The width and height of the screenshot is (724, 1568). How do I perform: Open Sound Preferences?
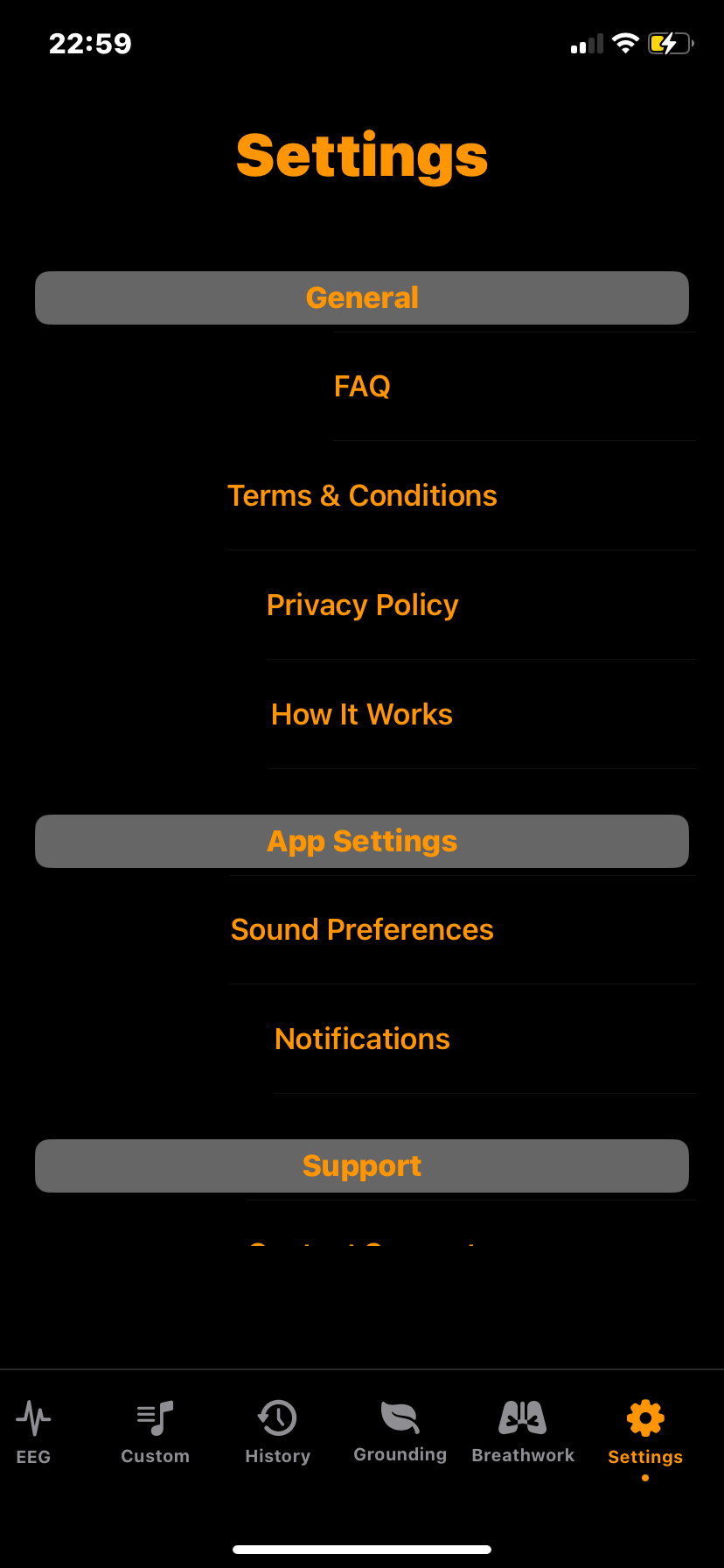click(x=362, y=929)
